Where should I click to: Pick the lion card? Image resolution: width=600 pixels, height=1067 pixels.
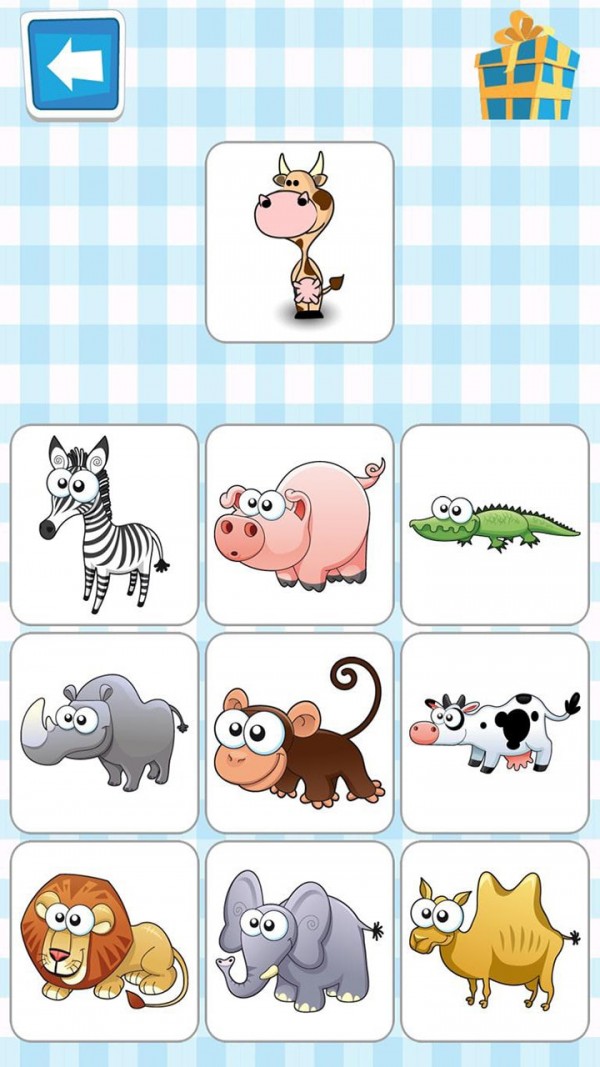(x=104, y=941)
